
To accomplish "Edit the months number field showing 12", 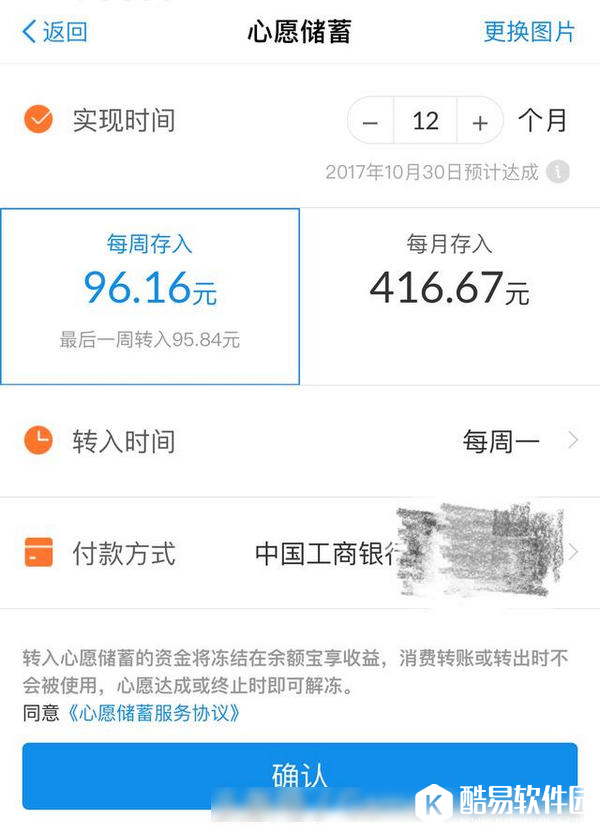I will point(425,122).
